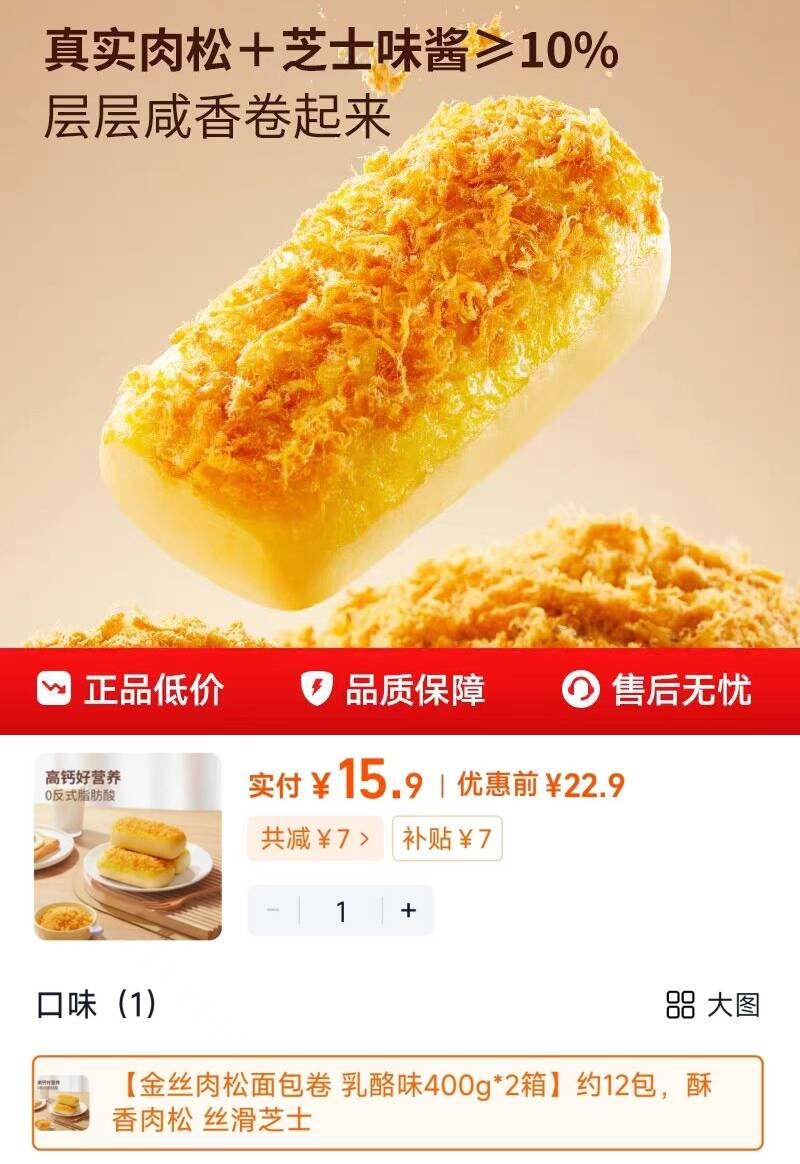Click the red wallet logo icon beside 正品低价
This screenshot has width=800, height=1164.
click(x=55, y=686)
